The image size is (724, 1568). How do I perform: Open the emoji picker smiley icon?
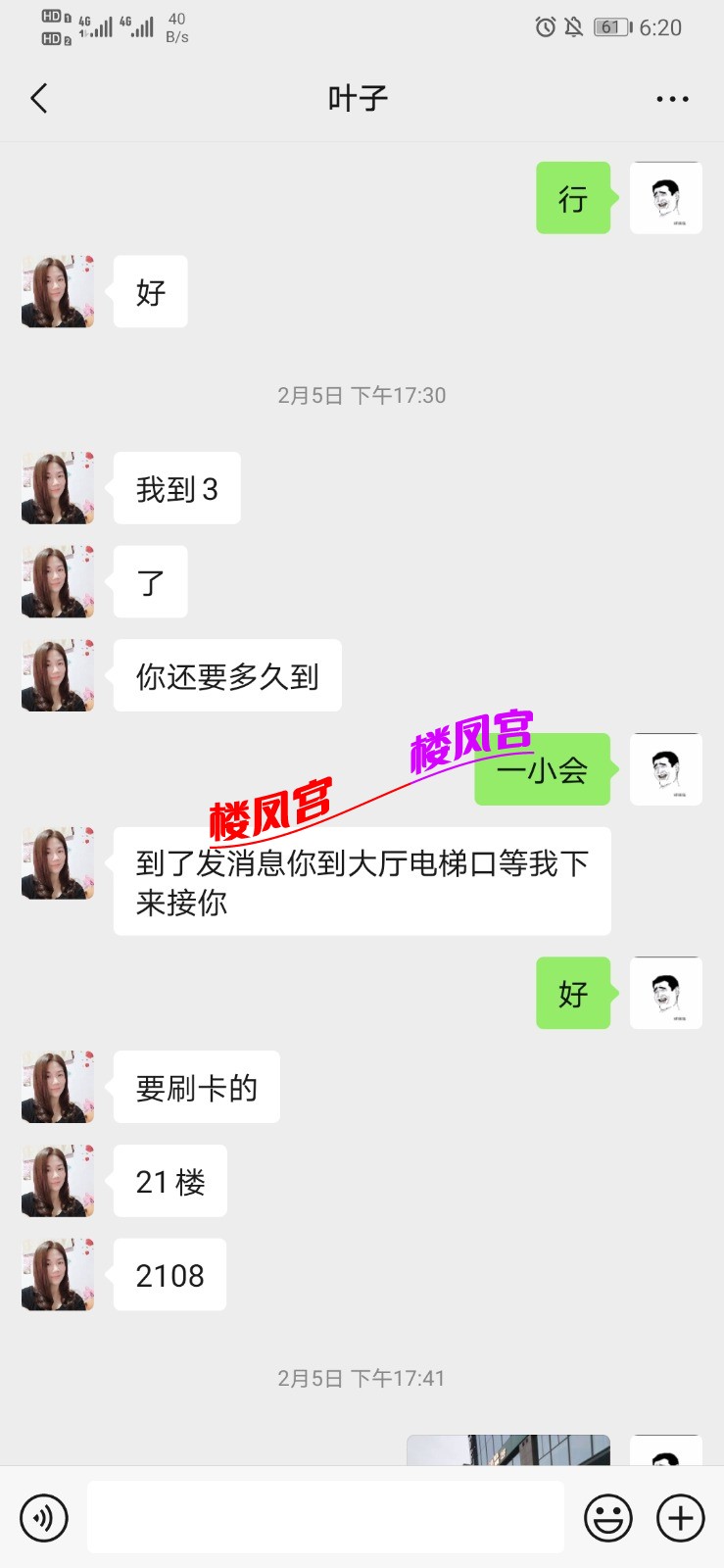click(607, 1517)
